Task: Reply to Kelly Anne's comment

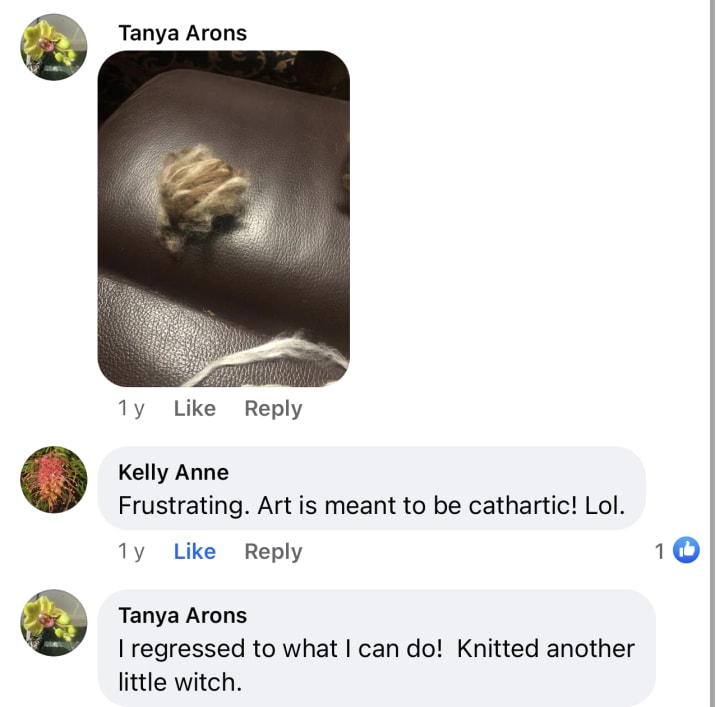Action: [x=273, y=551]
